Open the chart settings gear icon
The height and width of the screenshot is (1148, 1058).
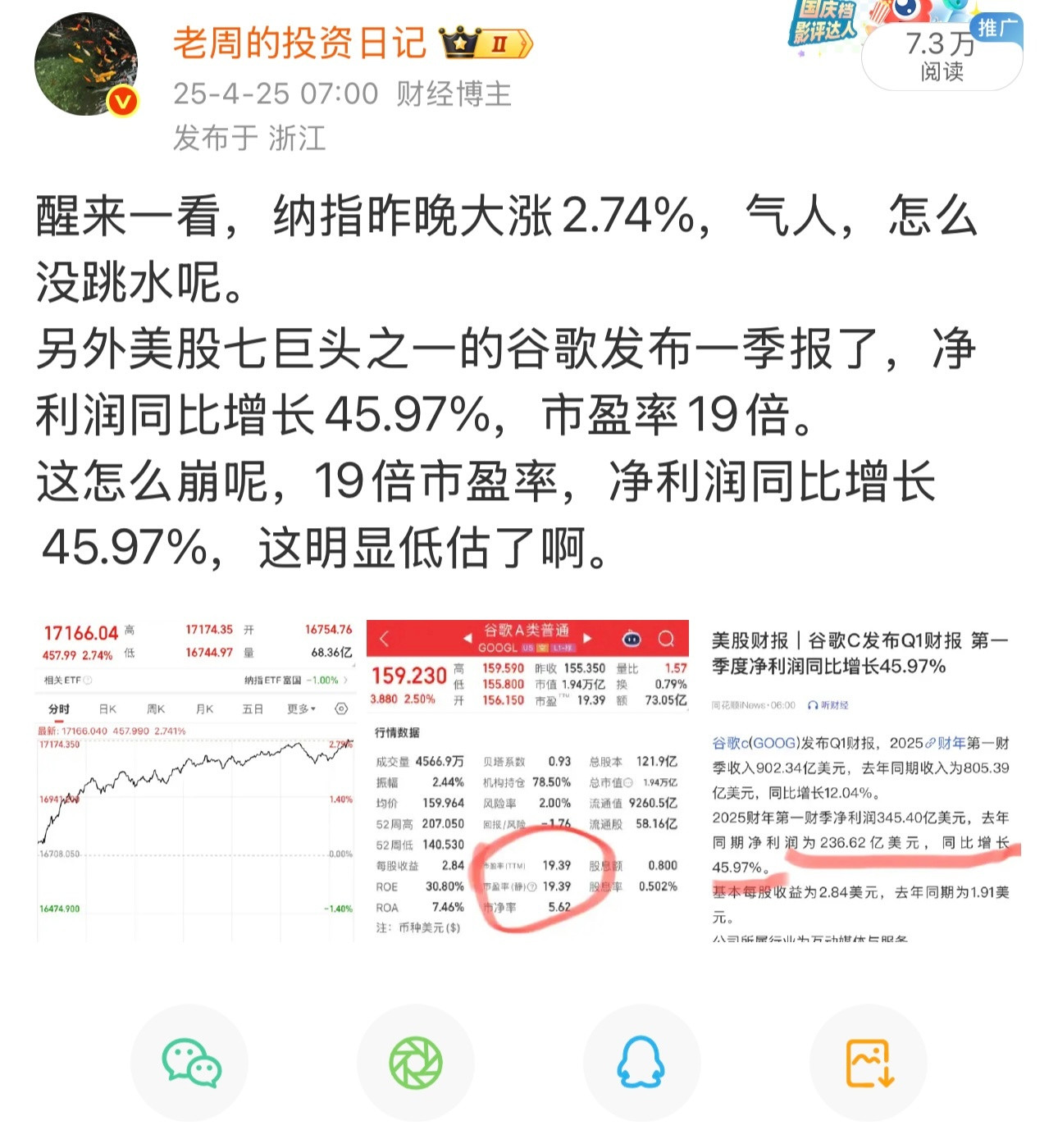click(x=340, y=708)
